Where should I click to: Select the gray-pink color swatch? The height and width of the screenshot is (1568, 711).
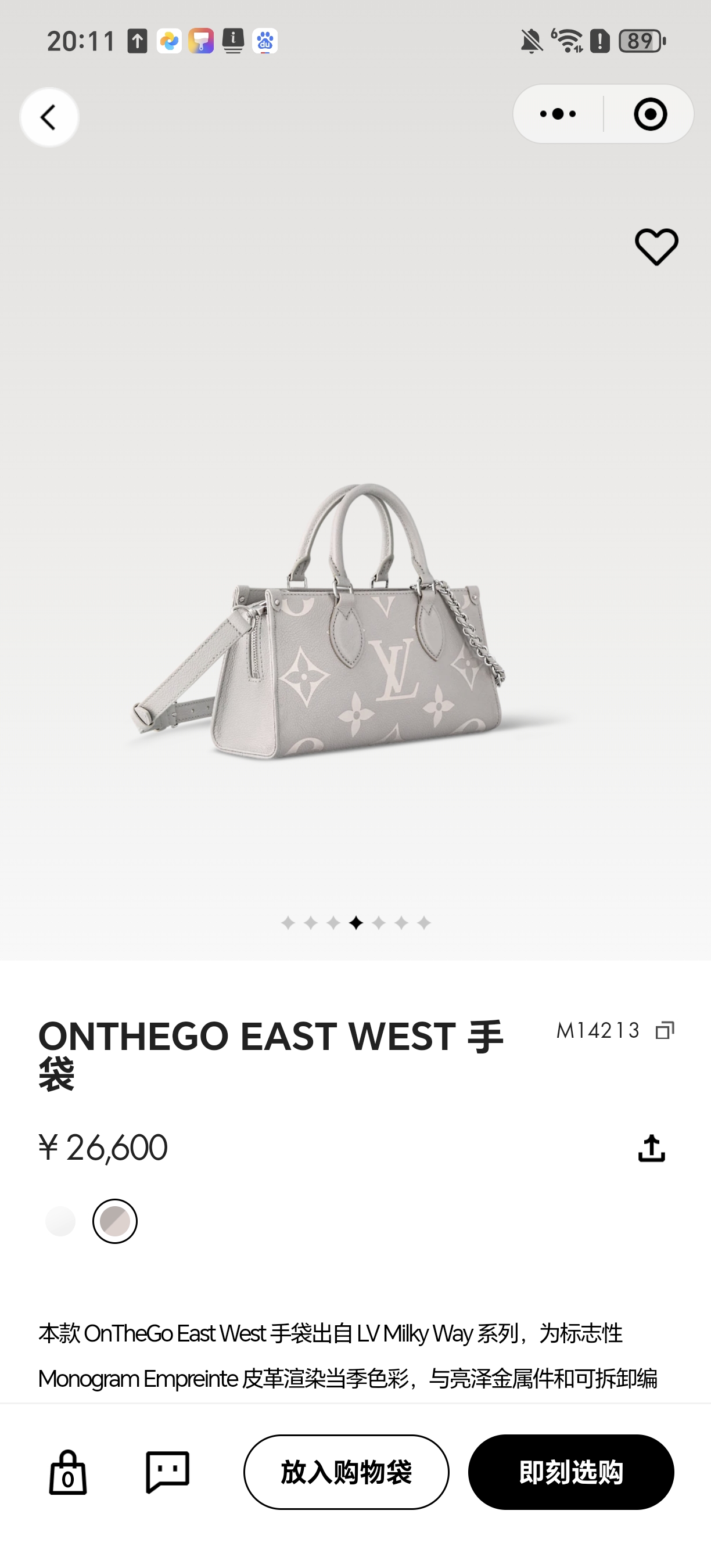115,1221
